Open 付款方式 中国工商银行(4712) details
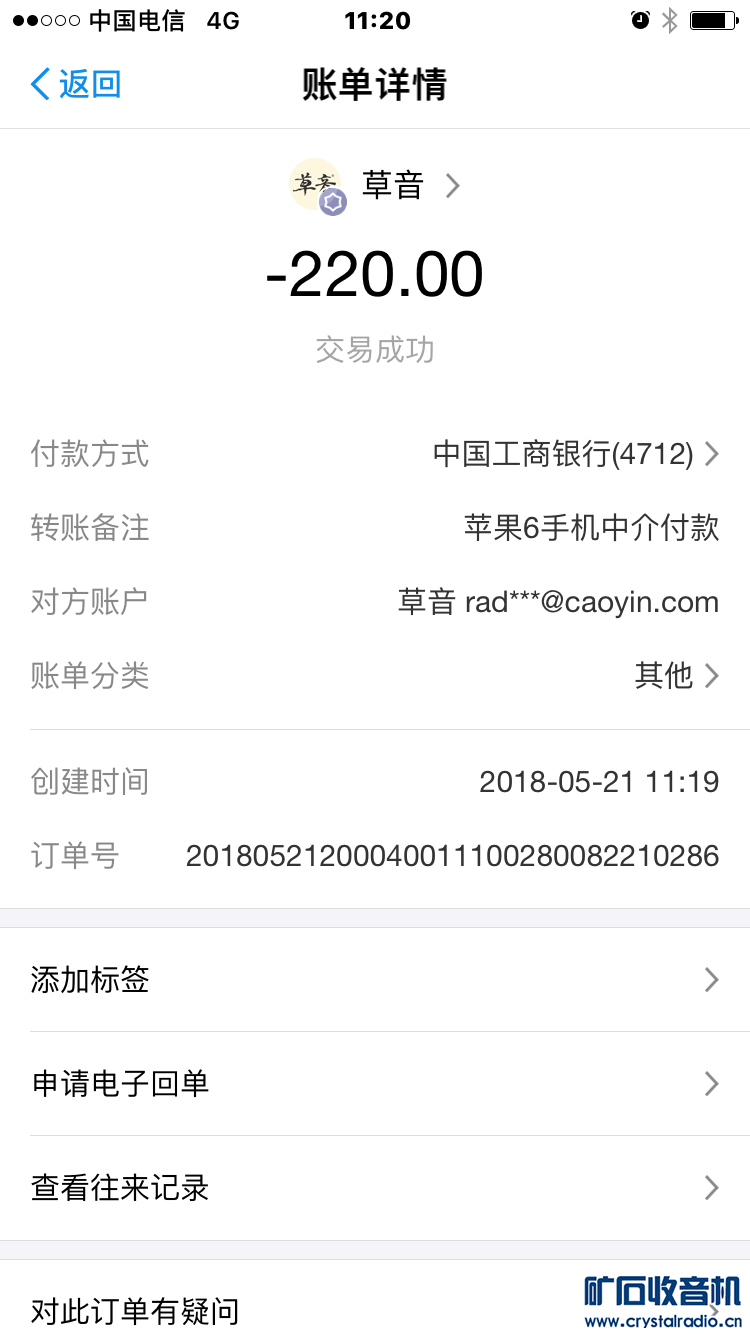This screenshot has width=750, height=1334. click(575, 454)
